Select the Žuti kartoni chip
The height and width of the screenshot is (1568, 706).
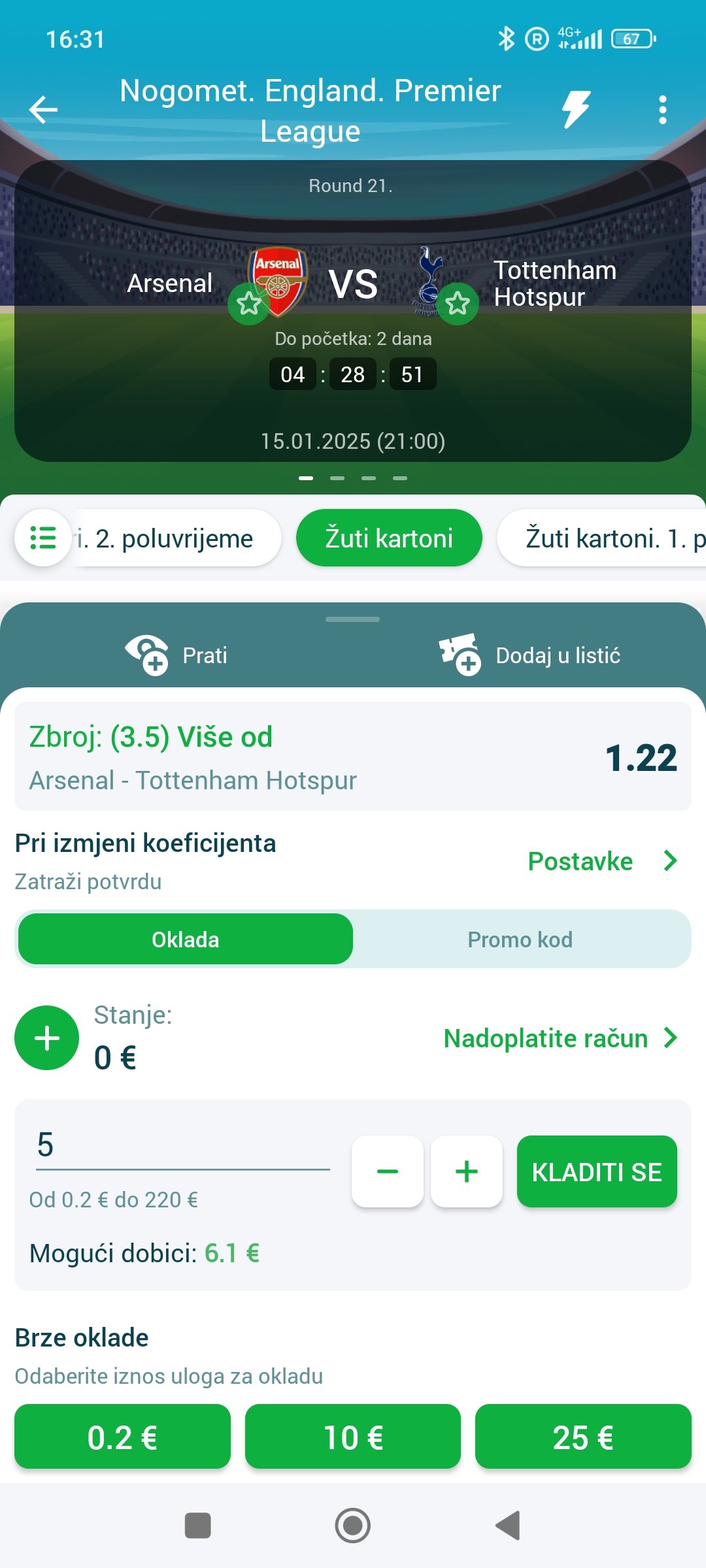(389, 538)
